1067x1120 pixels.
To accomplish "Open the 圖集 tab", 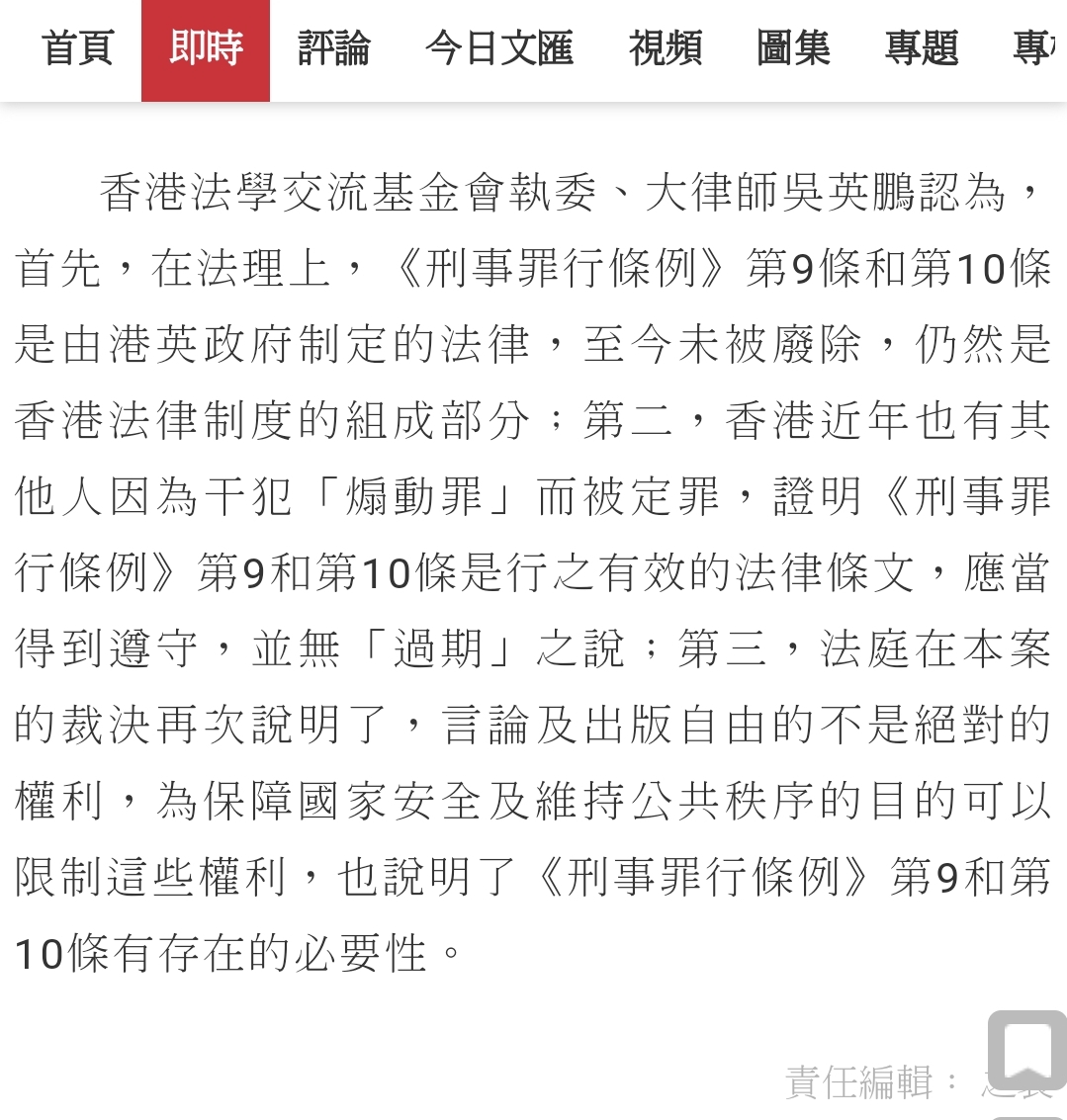I will click(x=793, y=48).
